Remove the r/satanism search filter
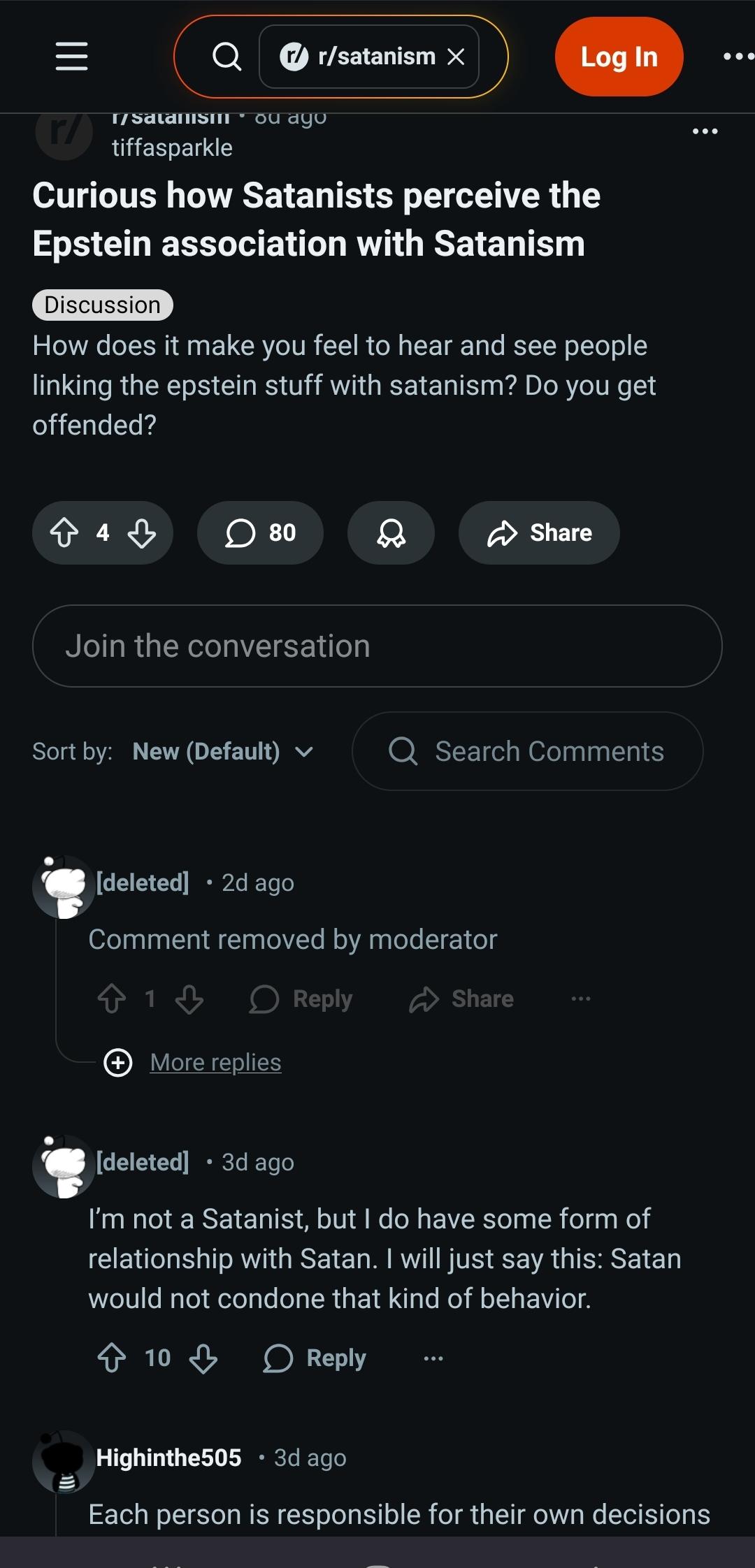The height and width of the screenshot is (1568, 755). (x=456, y=57)
